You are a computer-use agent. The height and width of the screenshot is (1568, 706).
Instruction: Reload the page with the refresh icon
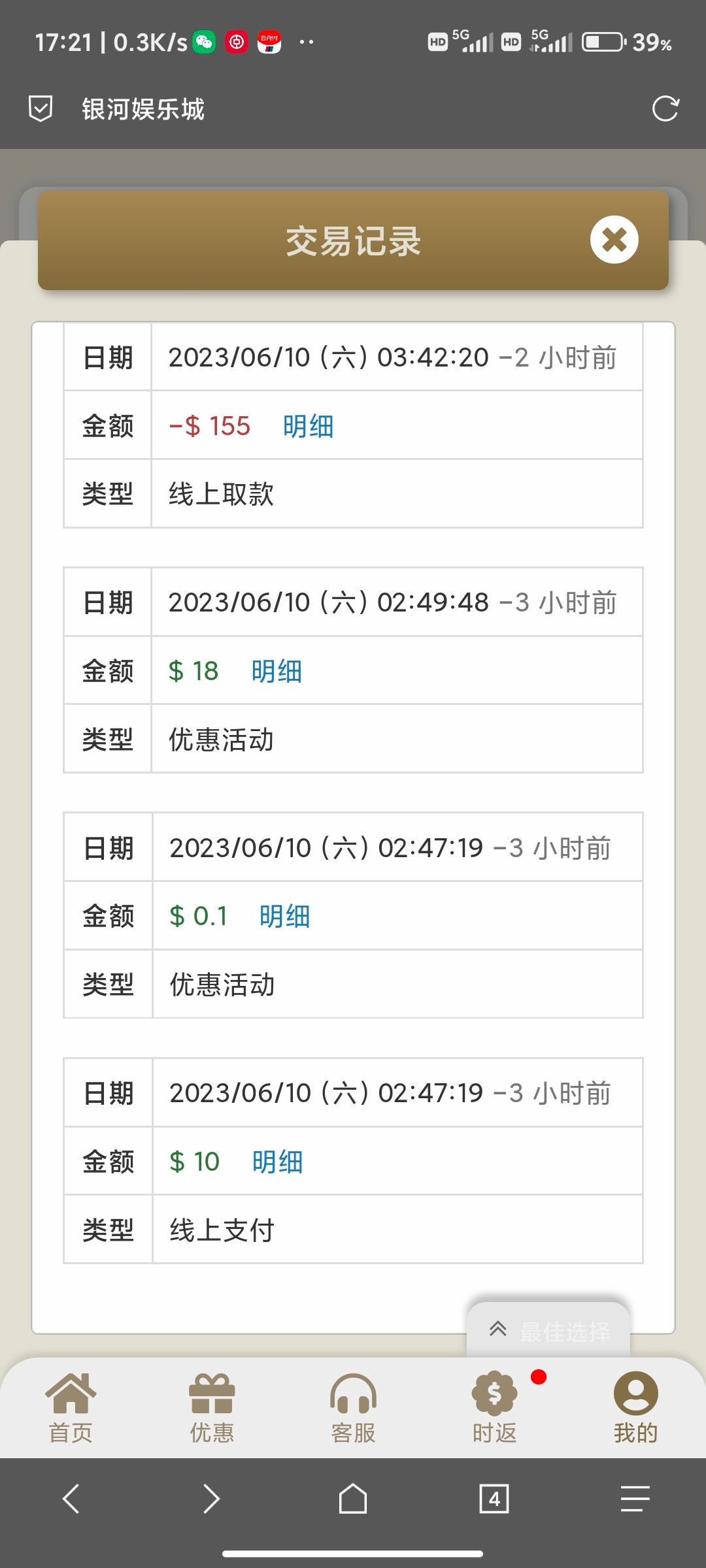click(665, 108)
